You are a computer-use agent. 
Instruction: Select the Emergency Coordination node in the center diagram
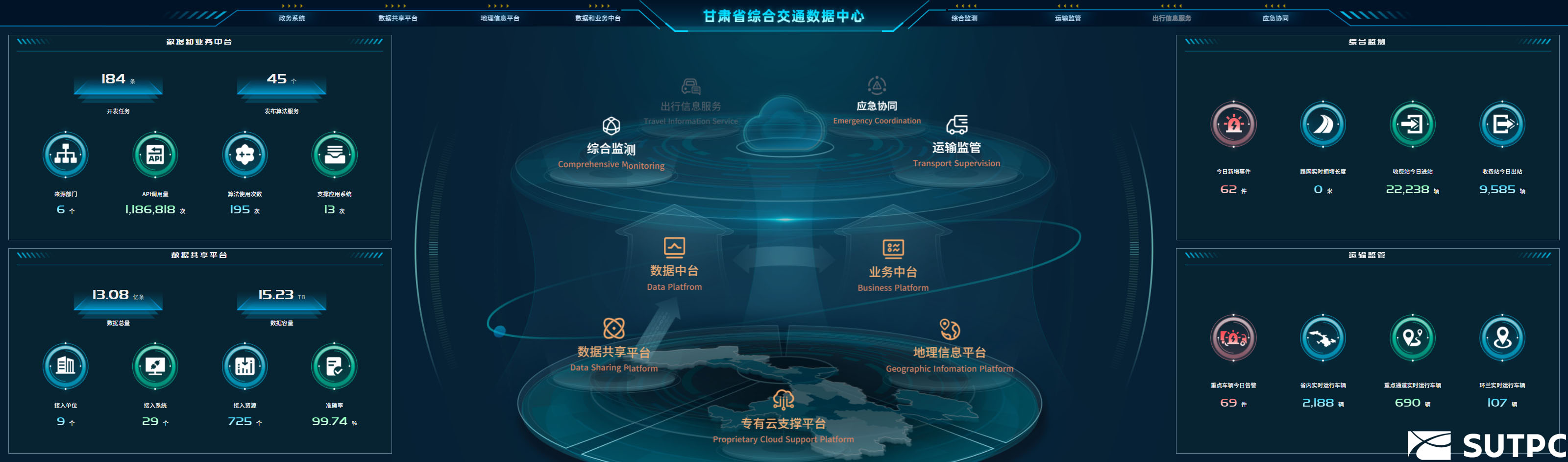point(877,105)
